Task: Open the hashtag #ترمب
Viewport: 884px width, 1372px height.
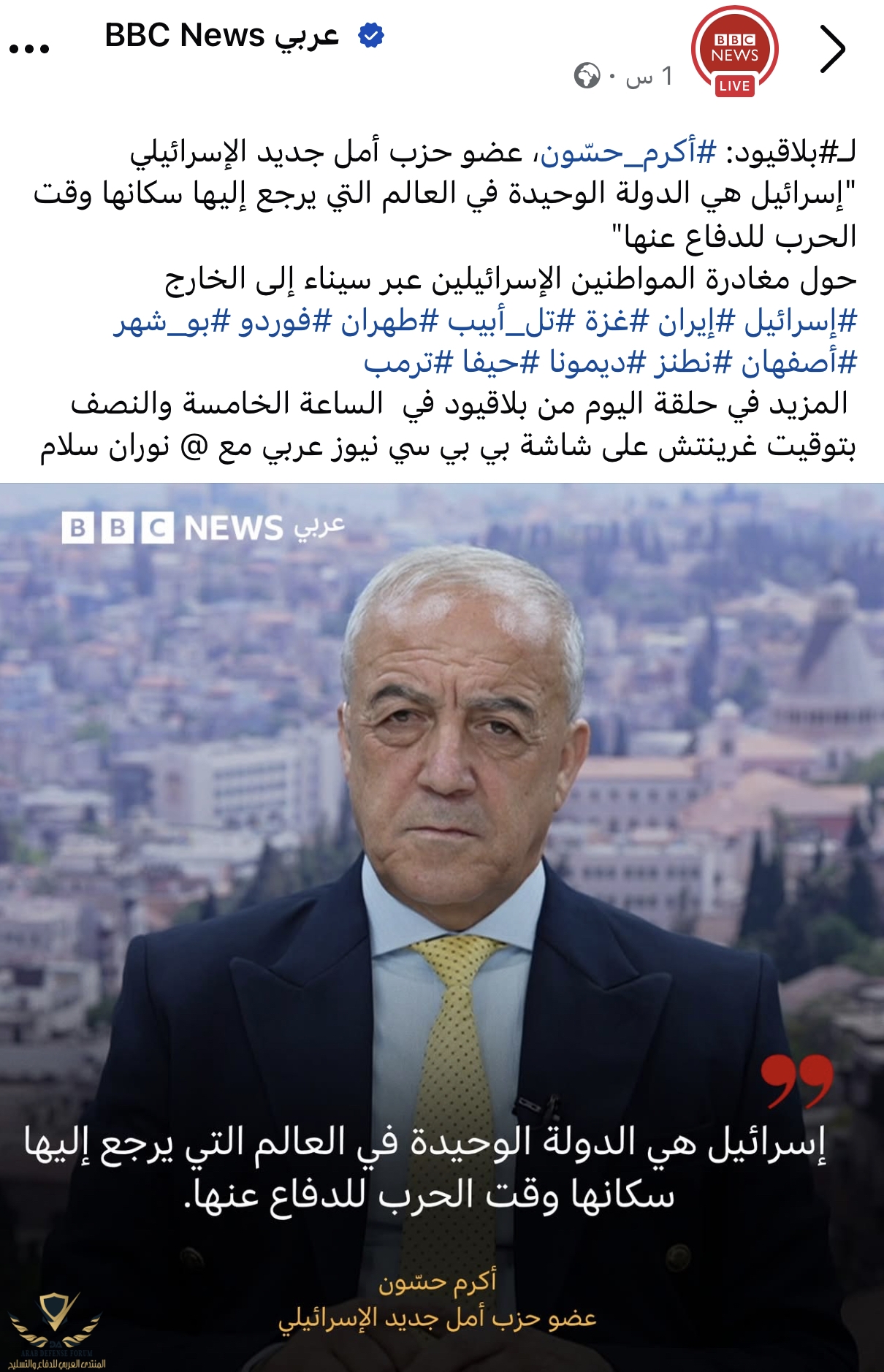Action: (408, 363)
